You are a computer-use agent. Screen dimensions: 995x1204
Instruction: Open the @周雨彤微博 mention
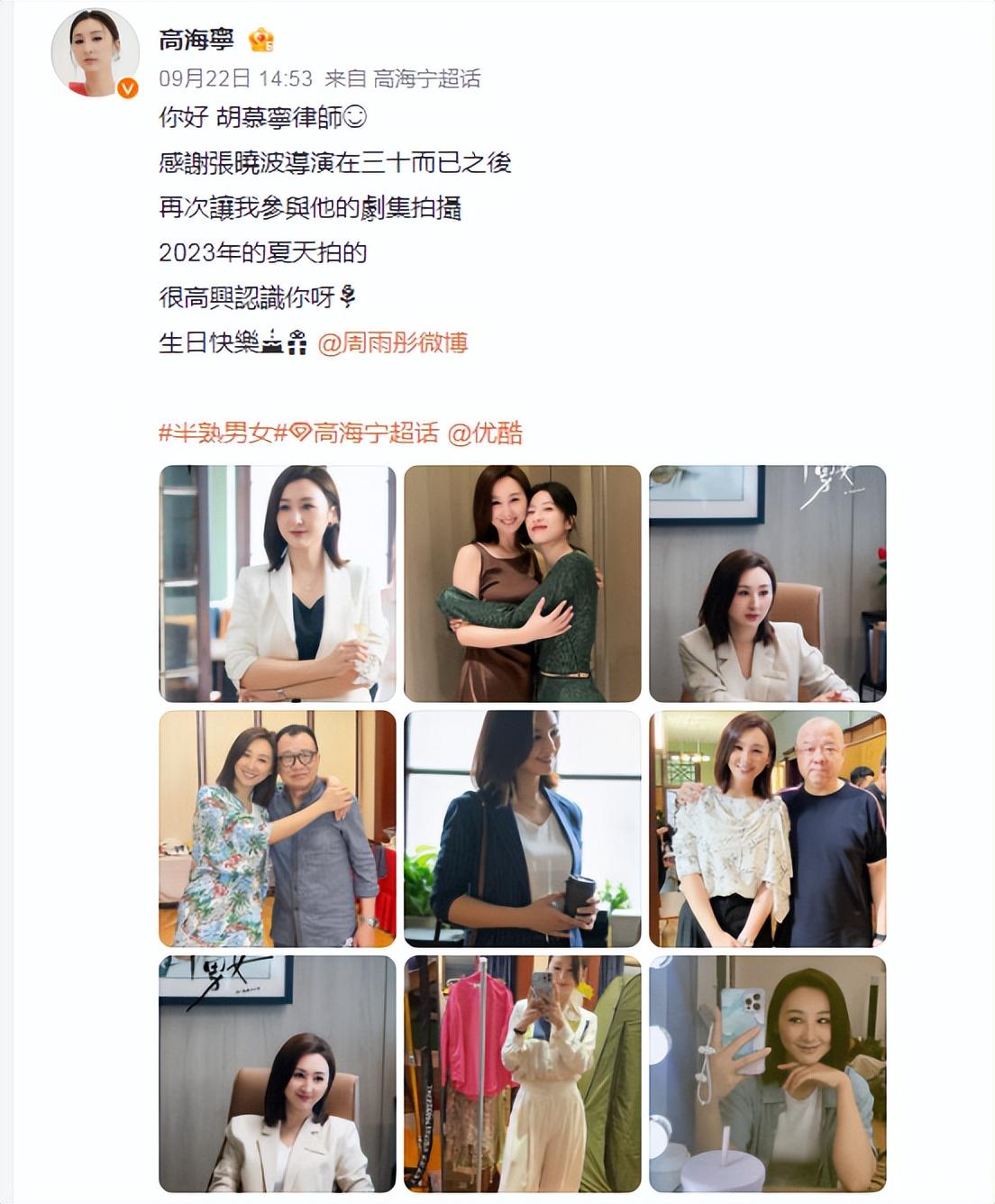pos(393,343)
